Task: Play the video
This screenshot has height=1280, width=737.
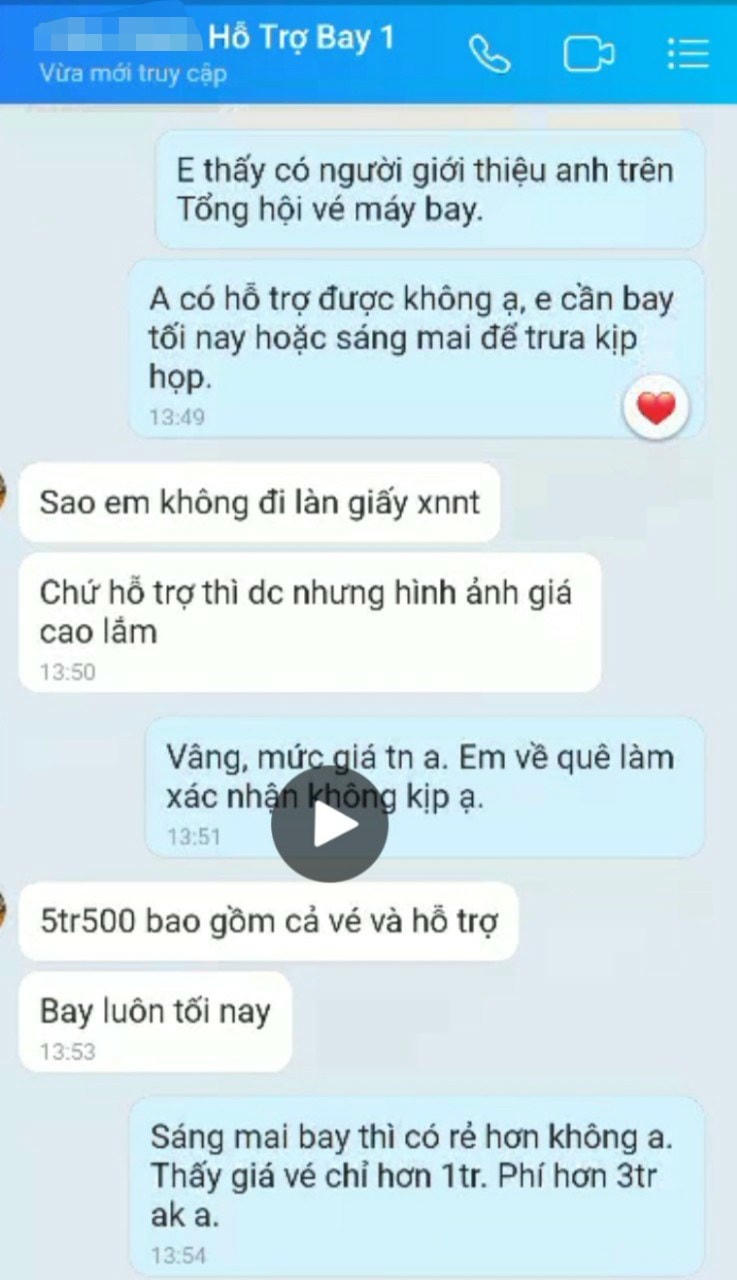Action: (330, 824)
